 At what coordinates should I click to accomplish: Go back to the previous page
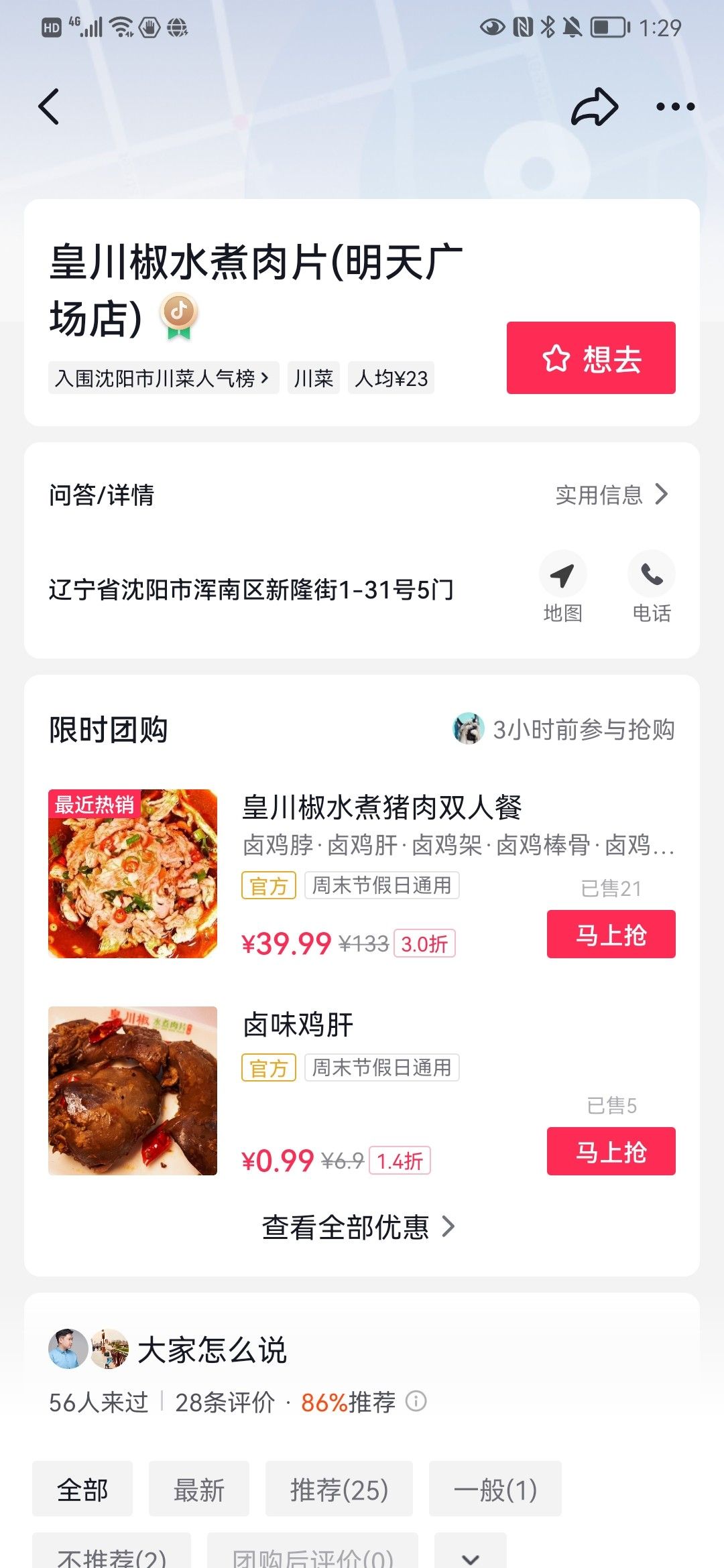point(49,107)
